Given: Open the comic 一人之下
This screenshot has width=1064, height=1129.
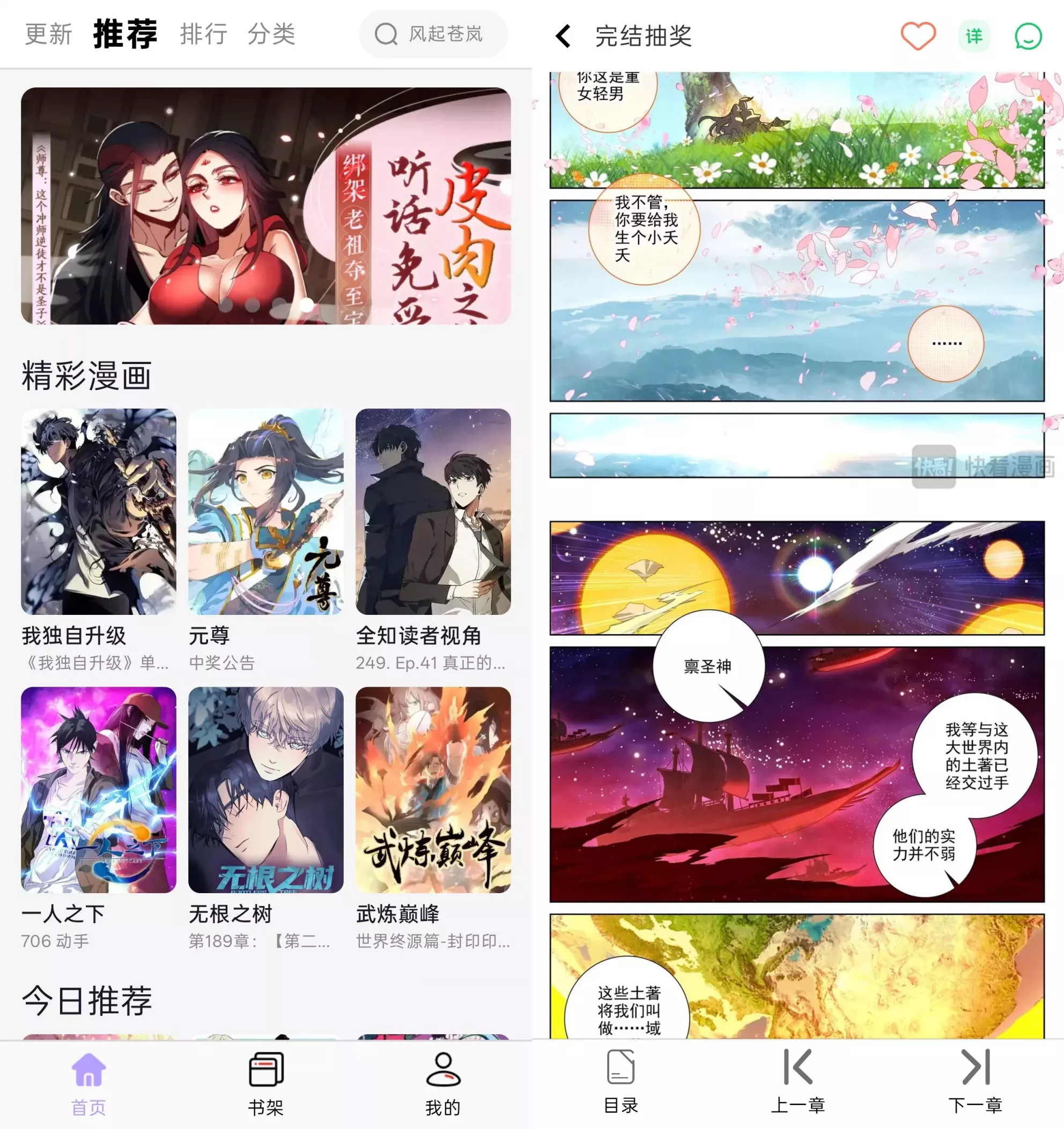Looking at the screenshot, I should pos(98,790).
